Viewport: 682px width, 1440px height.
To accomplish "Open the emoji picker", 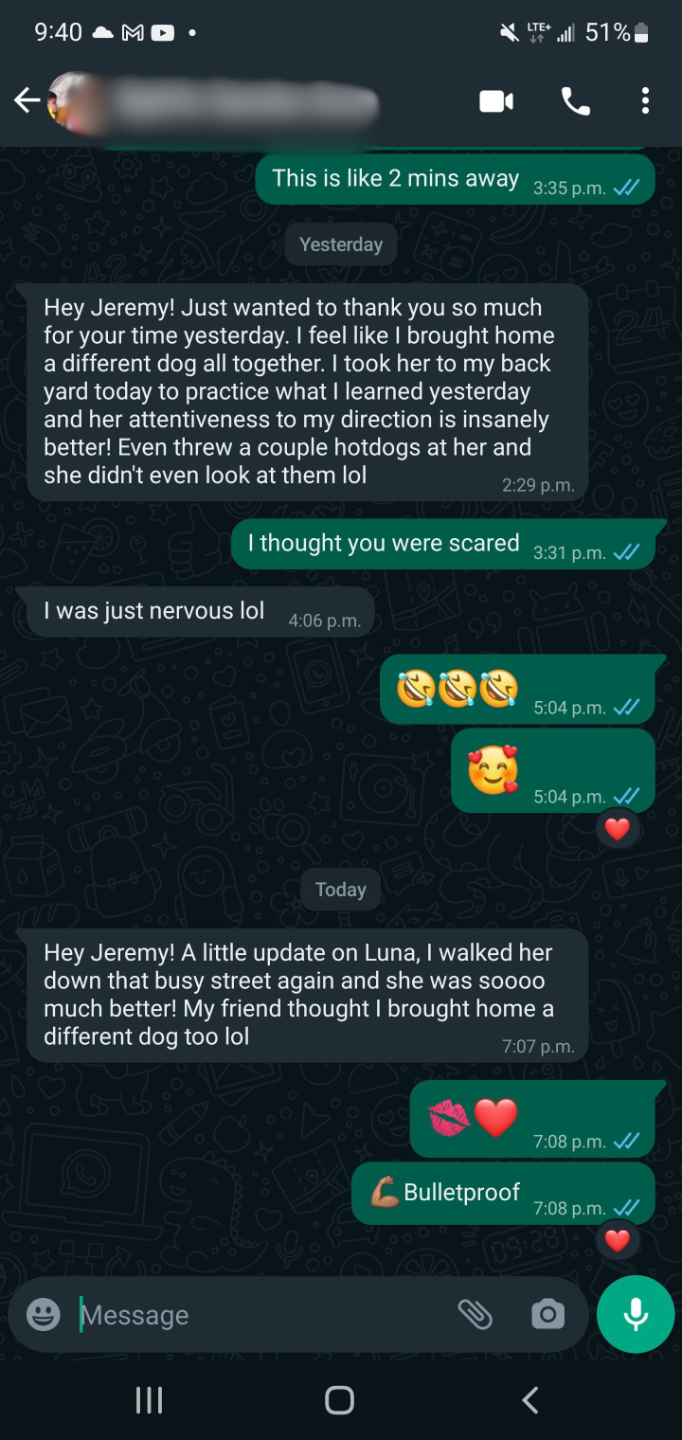I will 43,1314.
